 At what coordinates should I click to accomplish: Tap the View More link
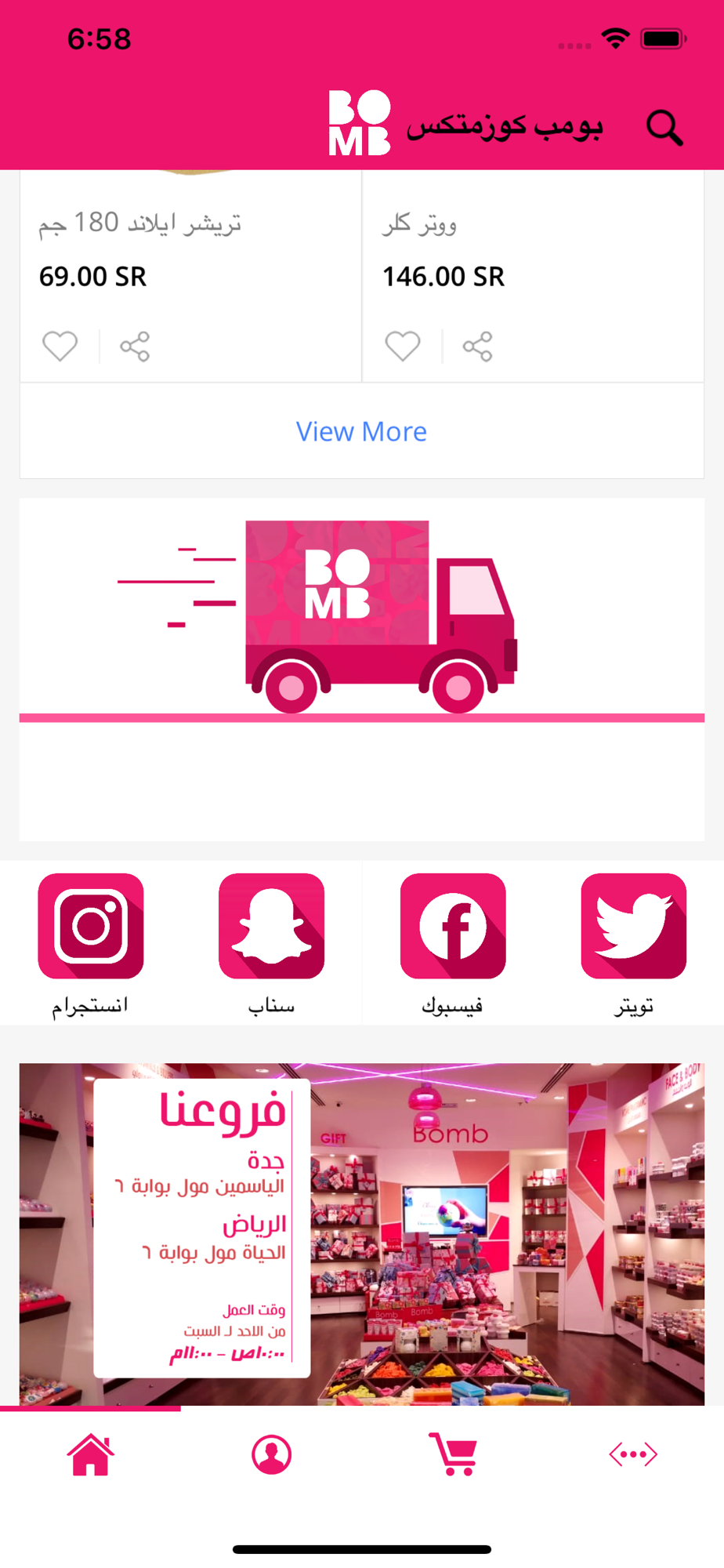(361, 431)
